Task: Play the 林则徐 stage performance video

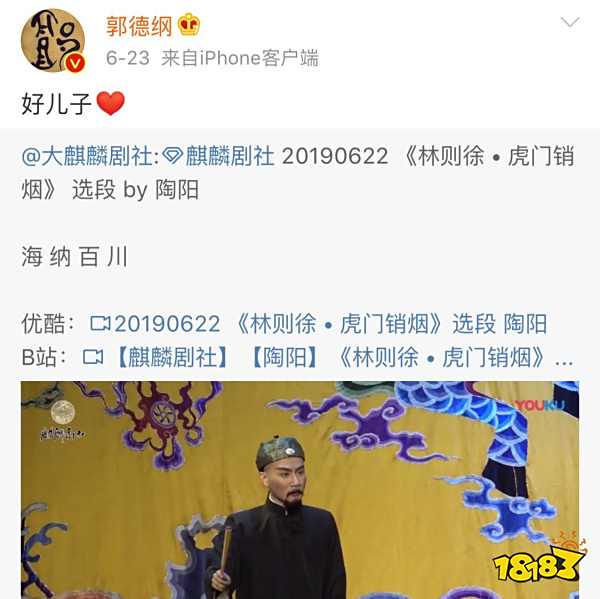Action: 300,490
